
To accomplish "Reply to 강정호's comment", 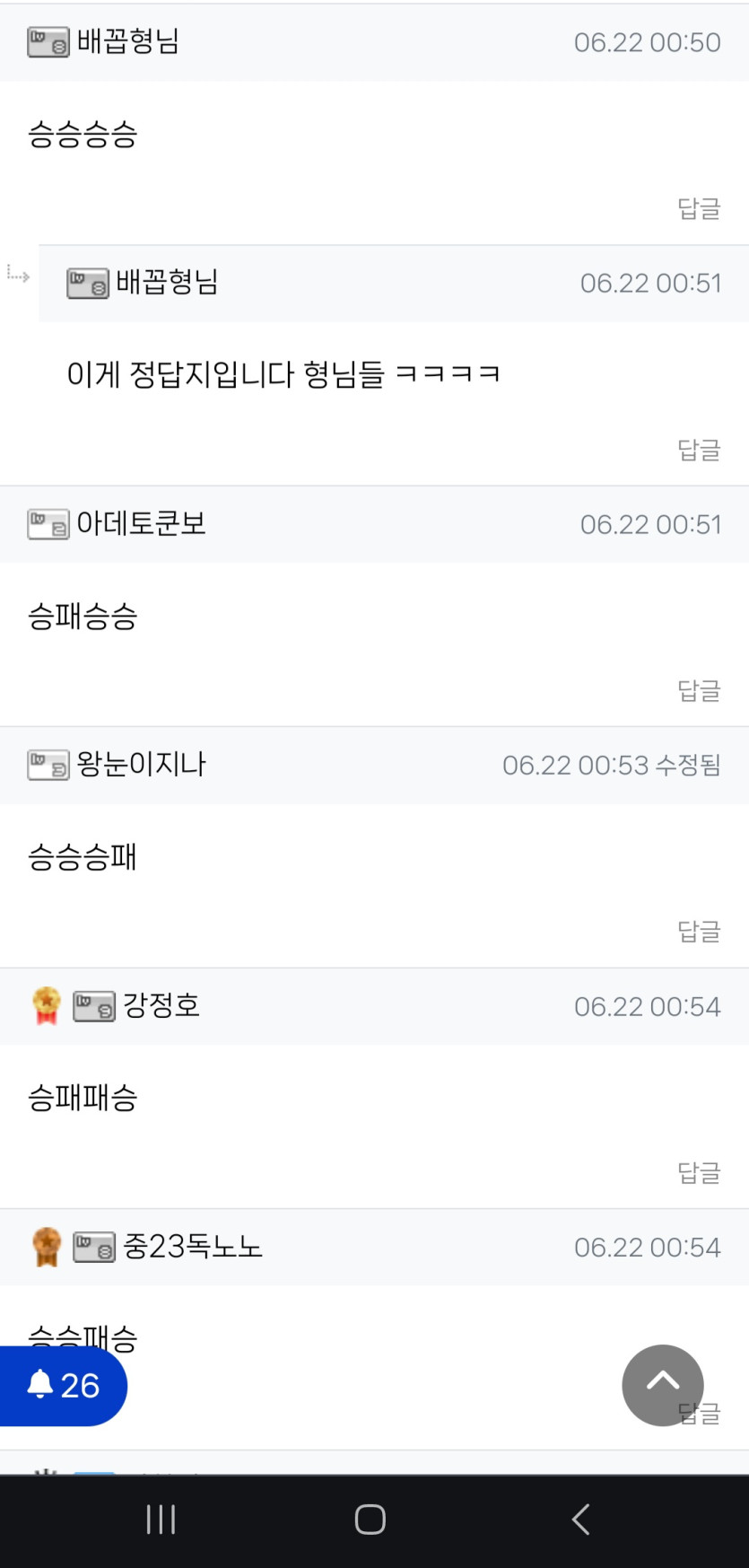I will [699, 1172].
